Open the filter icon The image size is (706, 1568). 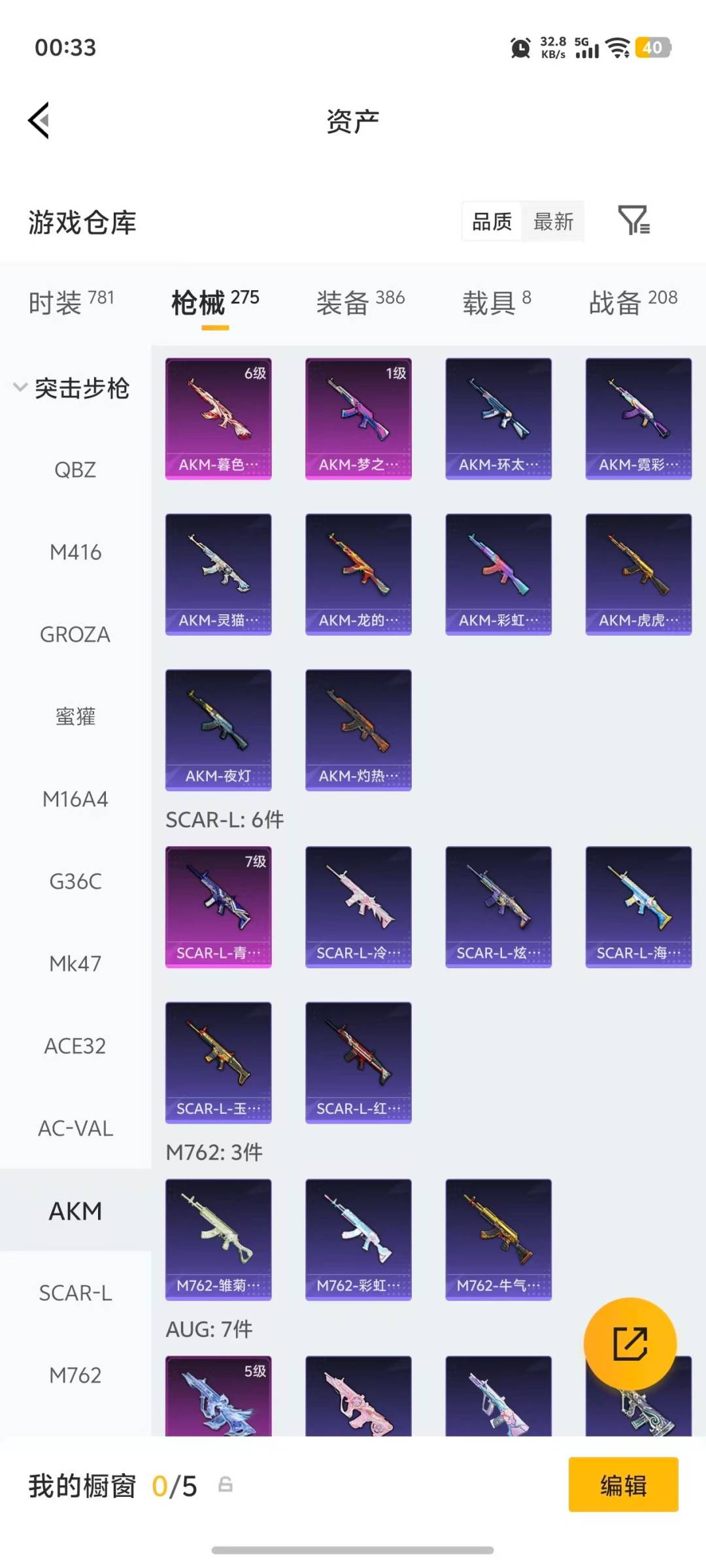click(x=633, y=221)
